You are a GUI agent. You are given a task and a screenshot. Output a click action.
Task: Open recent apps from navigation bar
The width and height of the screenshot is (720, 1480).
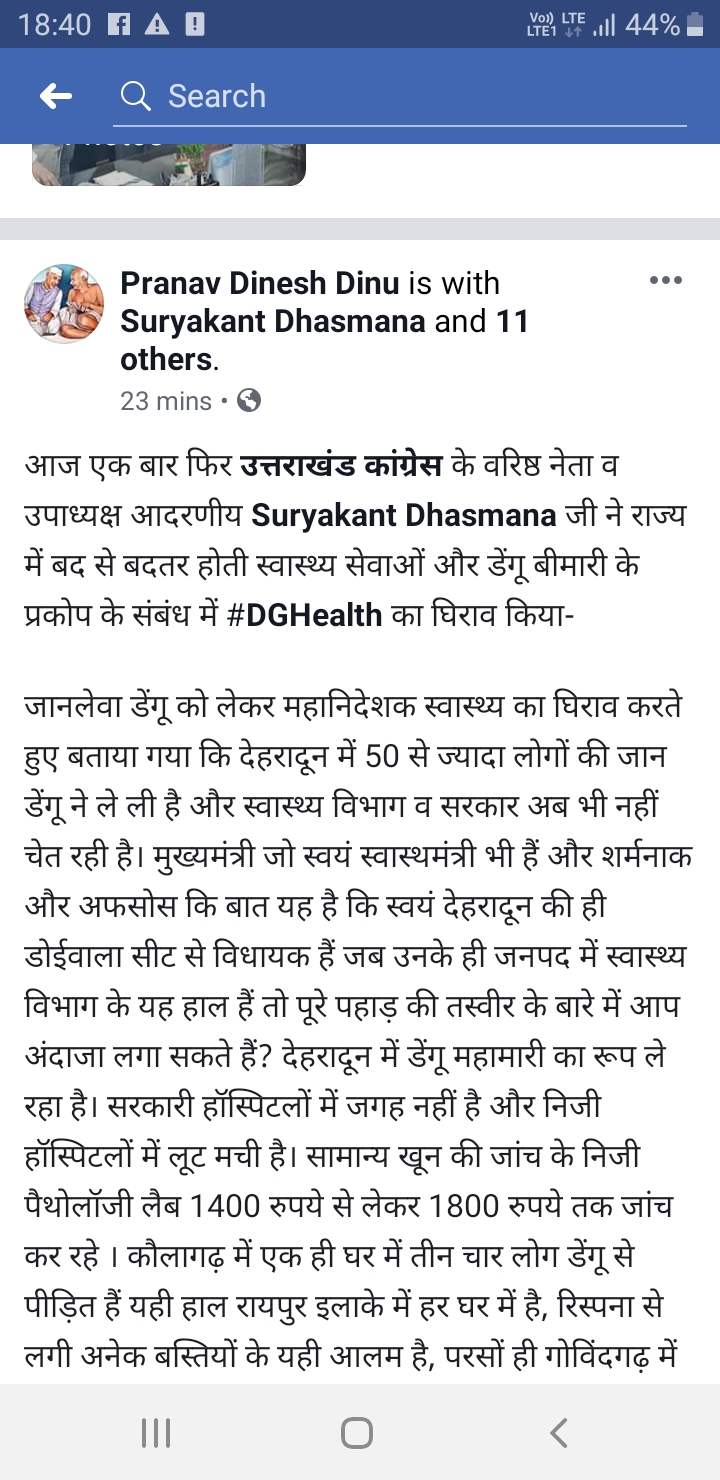tap(156, 1432)
